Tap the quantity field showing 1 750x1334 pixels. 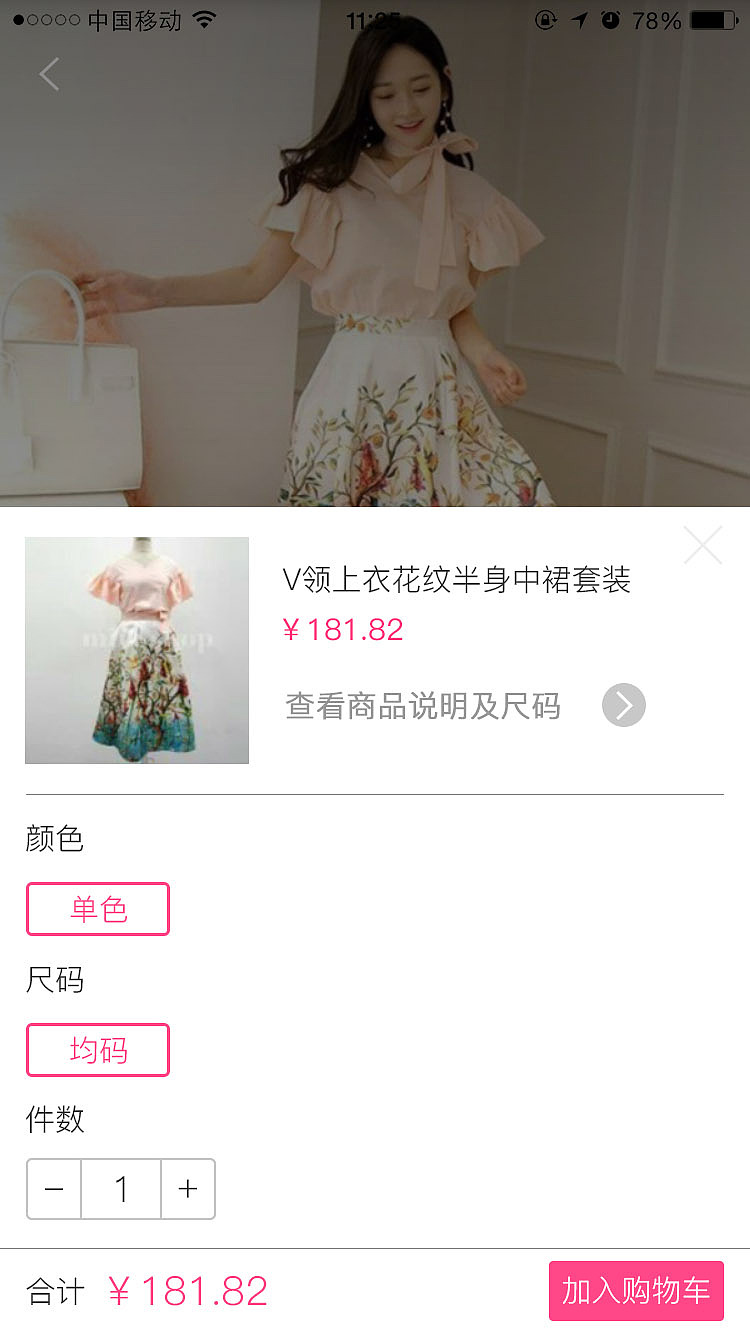tap(121, 1189)
